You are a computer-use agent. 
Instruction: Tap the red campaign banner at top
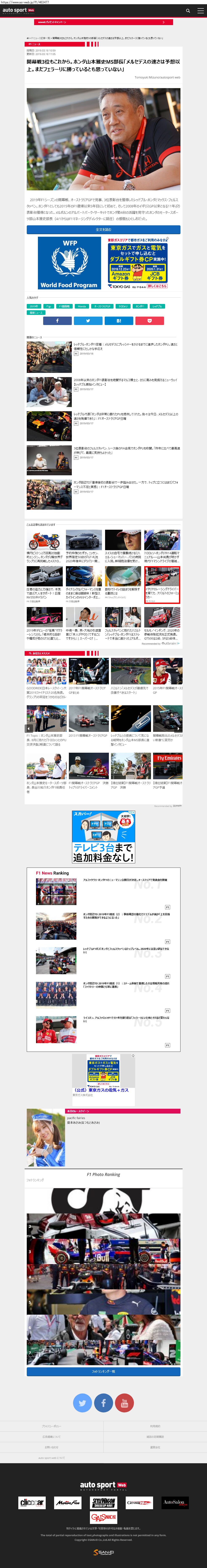click(104, 22)
